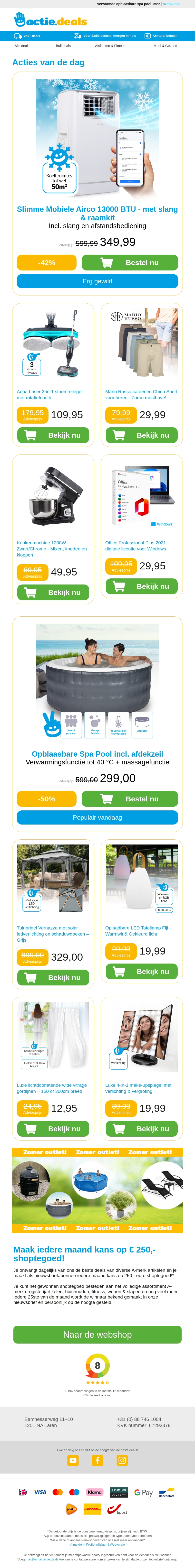
Task: Visit the Facebook page icon
Action: coord(97,1460)
